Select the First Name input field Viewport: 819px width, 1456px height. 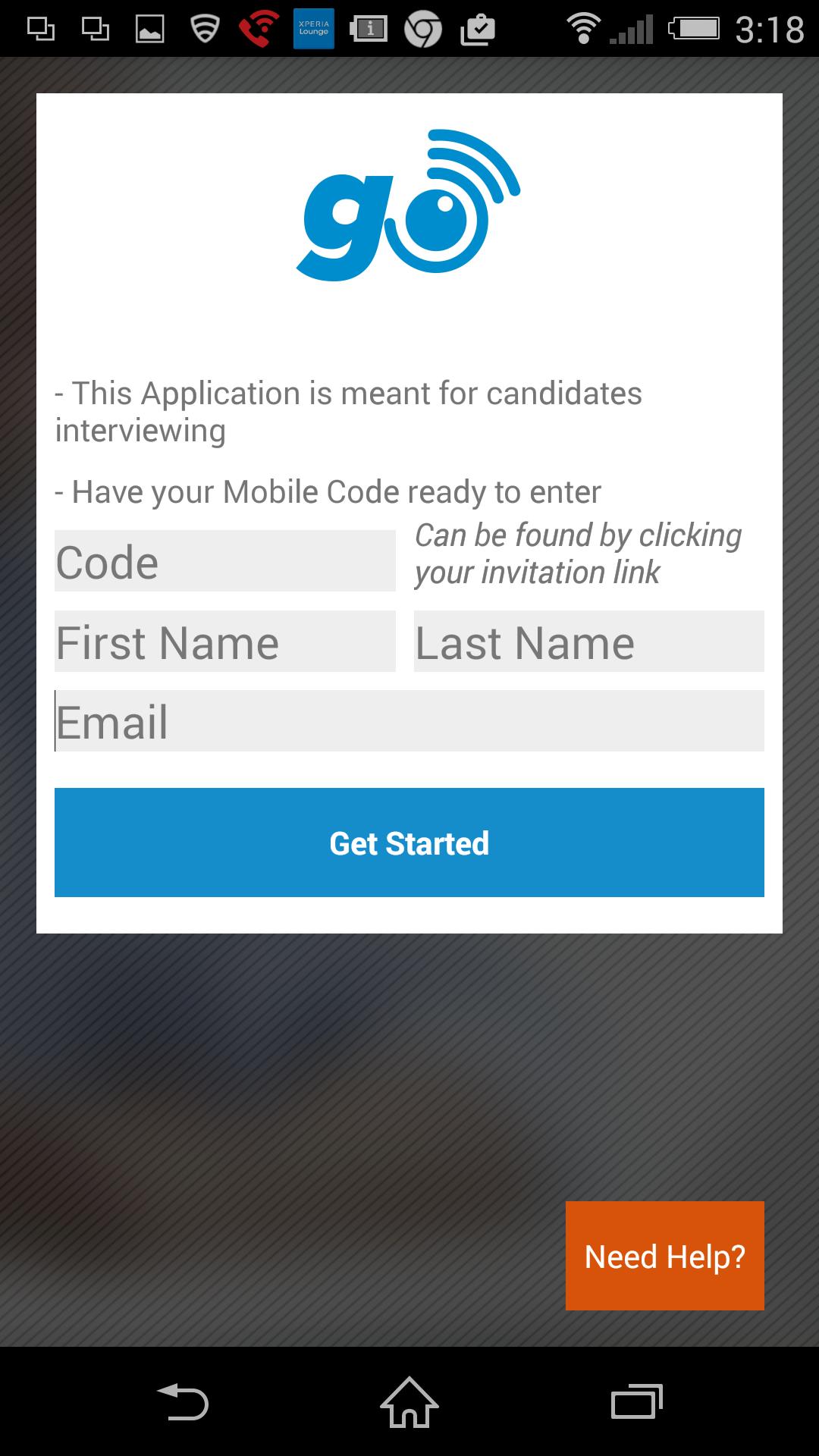(x=224, y=642)
